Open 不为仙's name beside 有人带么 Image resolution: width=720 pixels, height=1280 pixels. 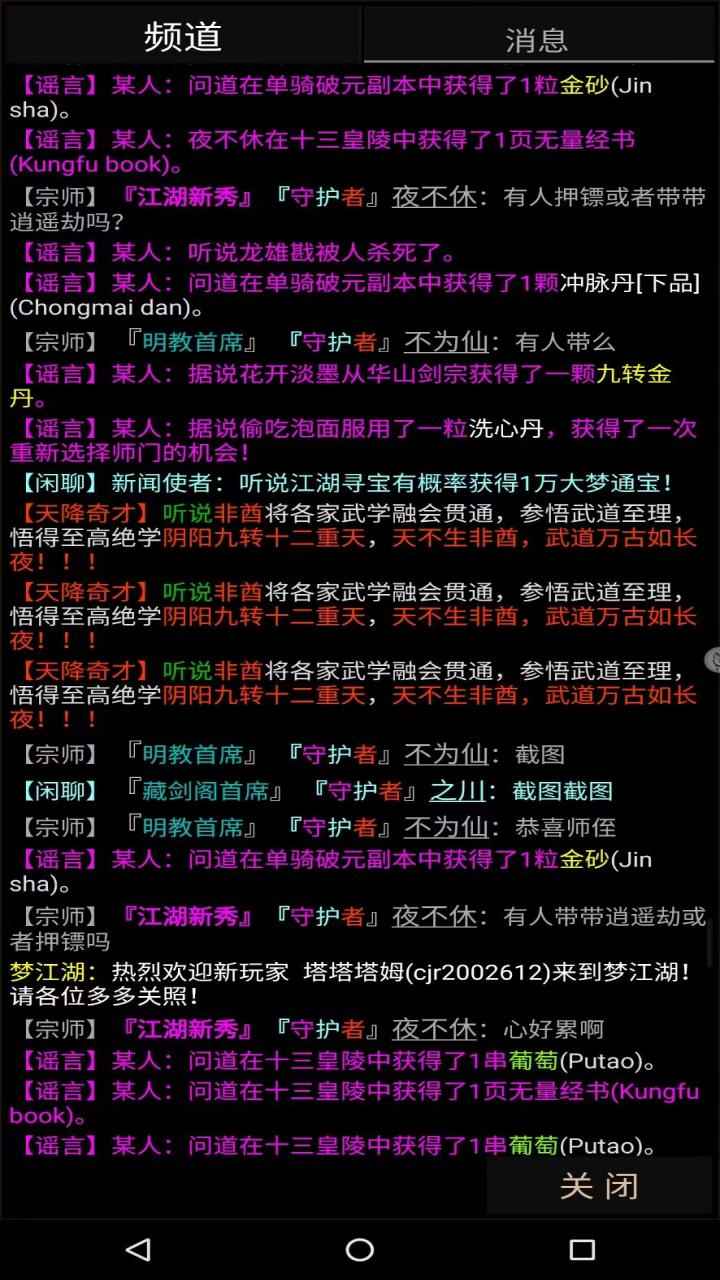pos(446,342)
